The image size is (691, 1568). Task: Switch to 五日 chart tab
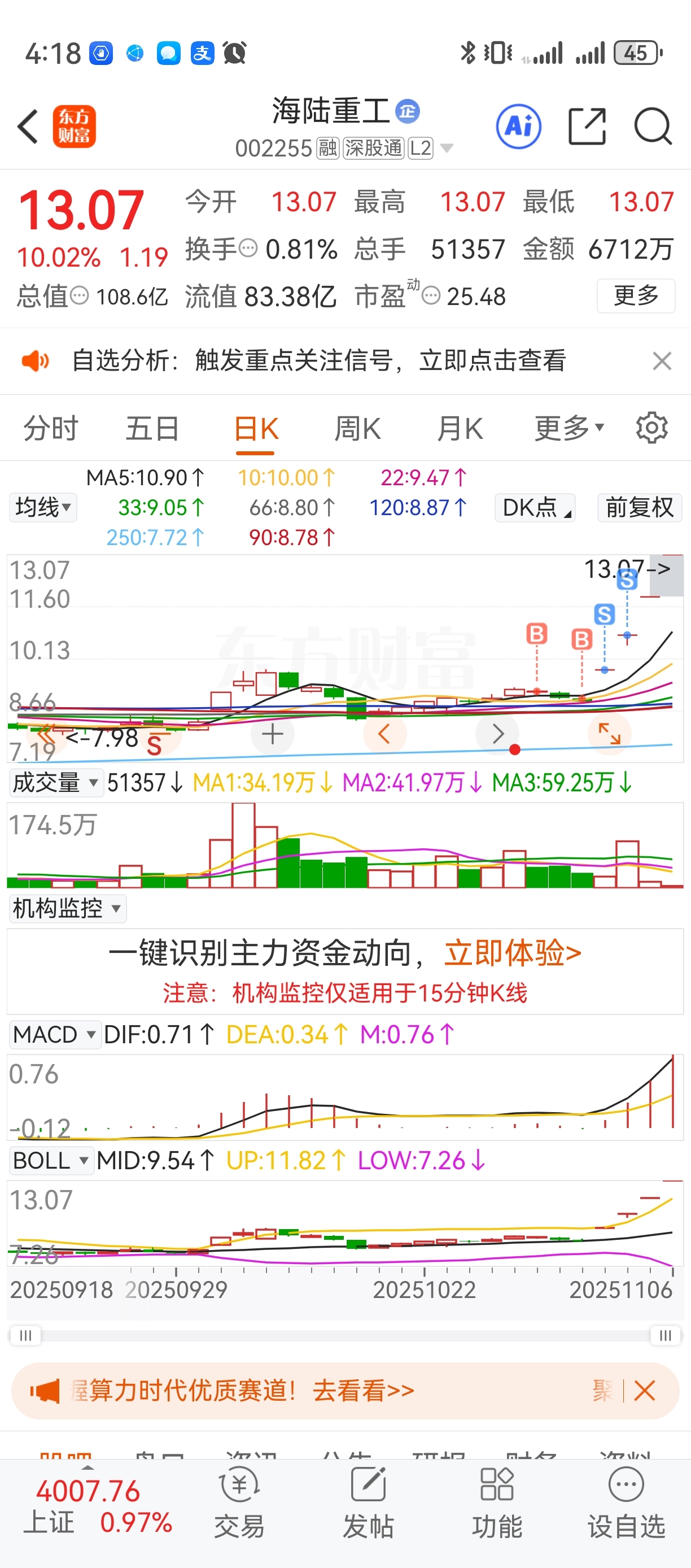click(152, 429)
